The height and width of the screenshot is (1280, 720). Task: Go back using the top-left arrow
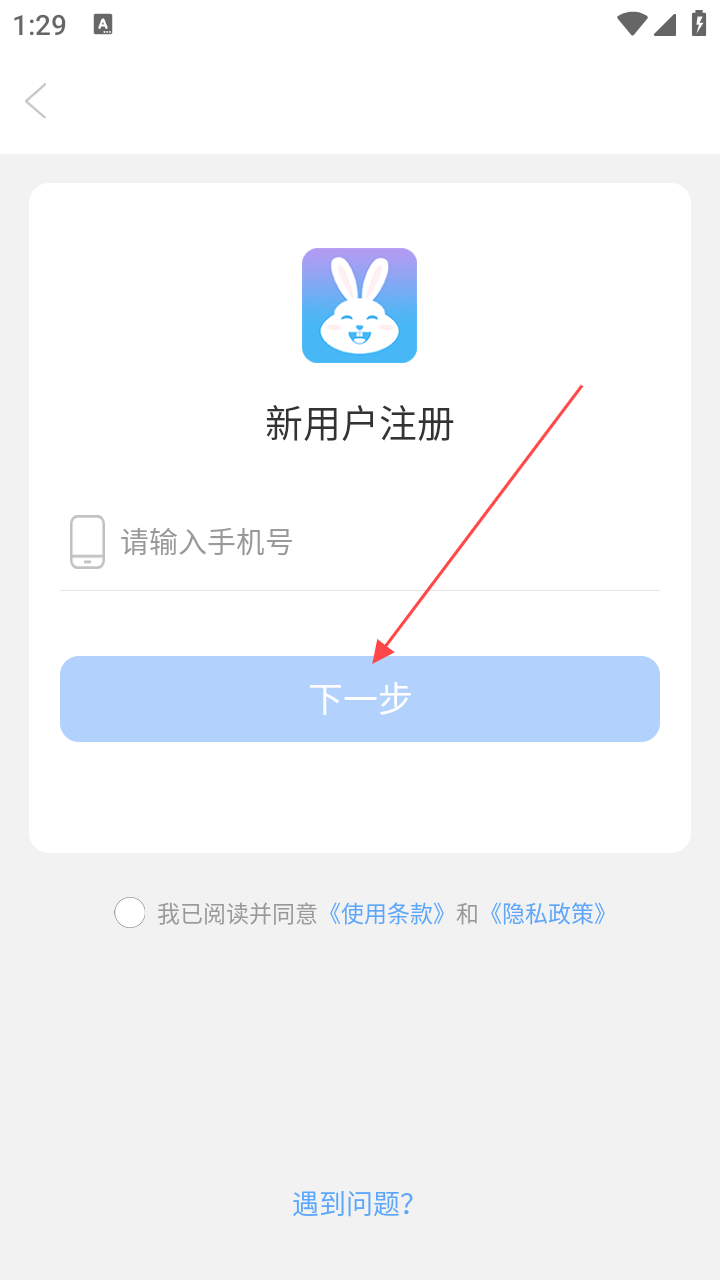click(36, 101)
